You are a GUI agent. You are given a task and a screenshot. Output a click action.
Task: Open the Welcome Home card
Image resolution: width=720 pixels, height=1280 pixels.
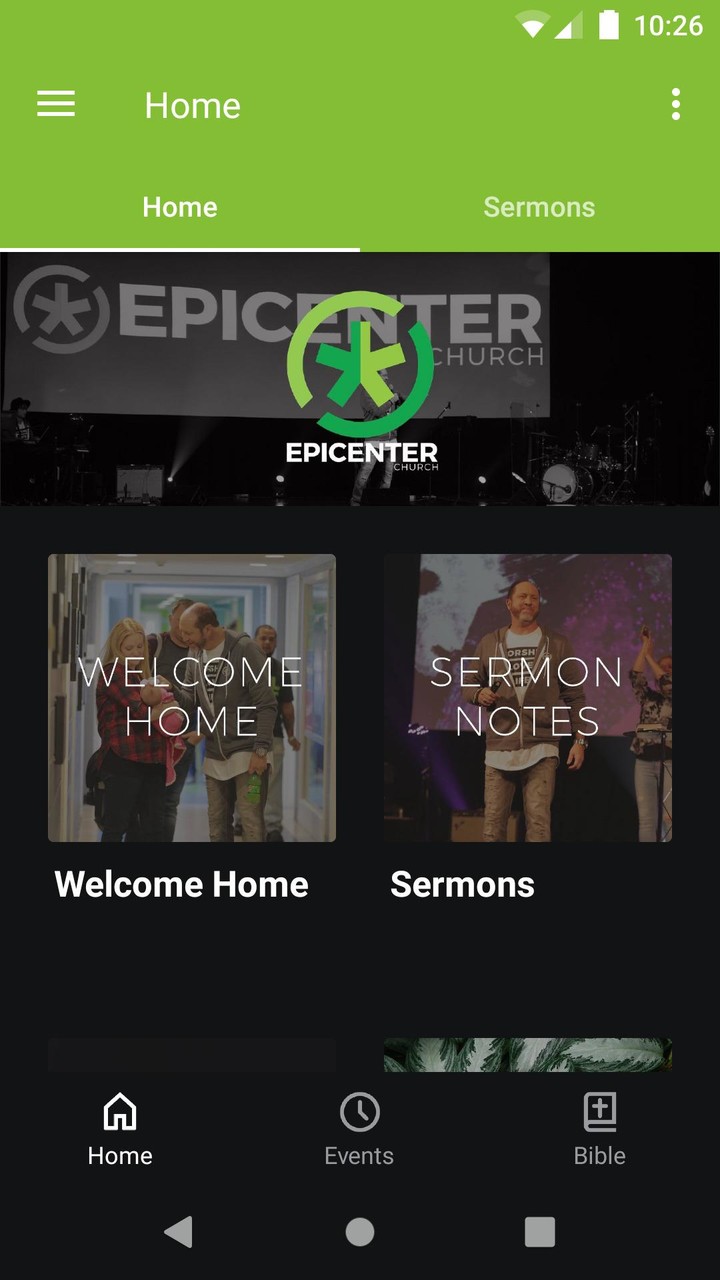coord(192,698)
